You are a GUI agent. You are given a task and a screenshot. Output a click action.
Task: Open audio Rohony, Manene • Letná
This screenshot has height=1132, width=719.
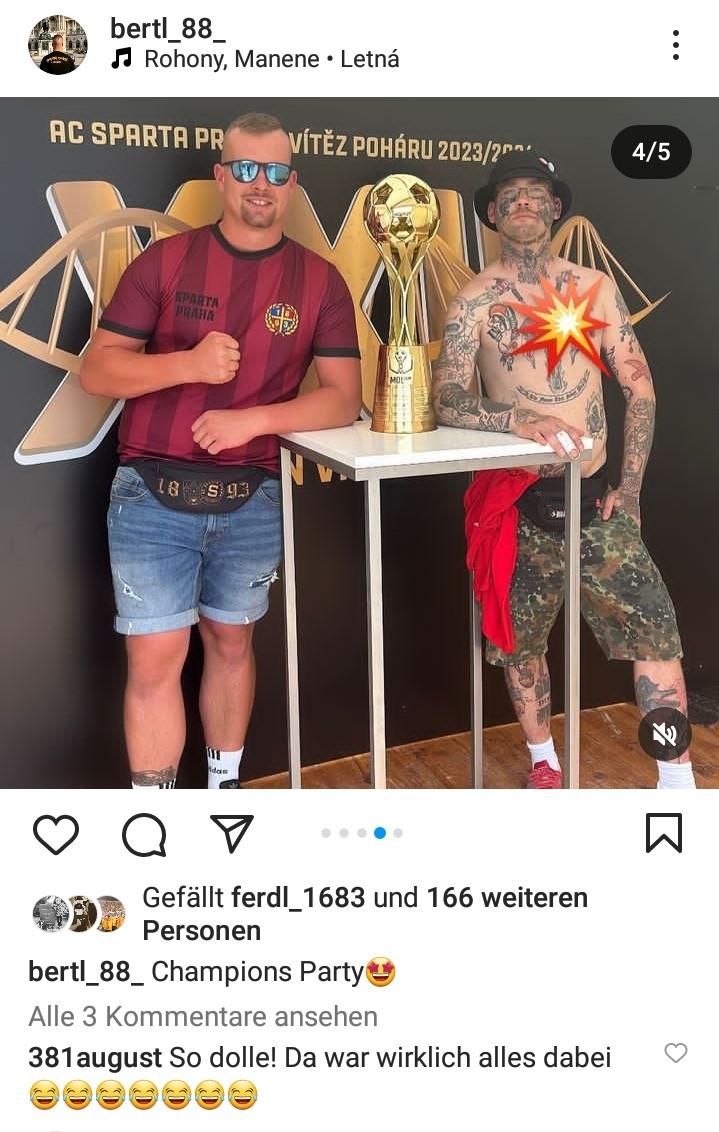tap(270, 59)
